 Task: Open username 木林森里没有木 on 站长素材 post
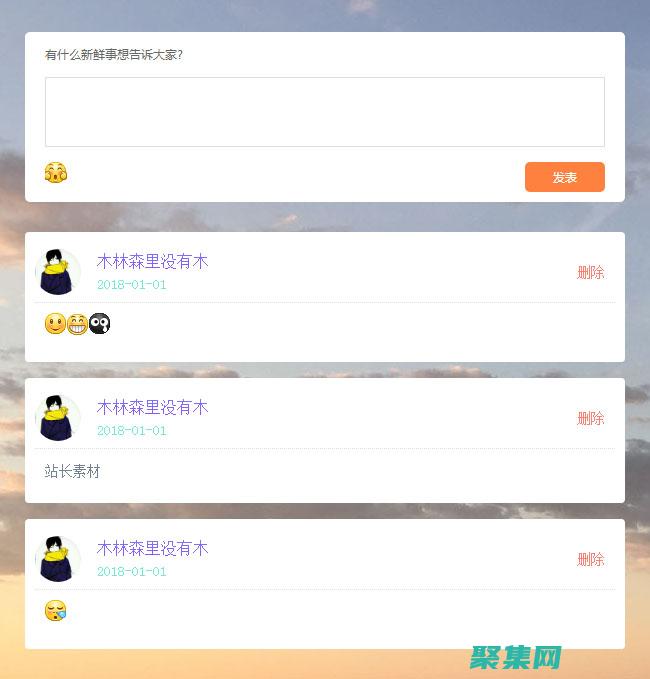click(x=152, y=407)
